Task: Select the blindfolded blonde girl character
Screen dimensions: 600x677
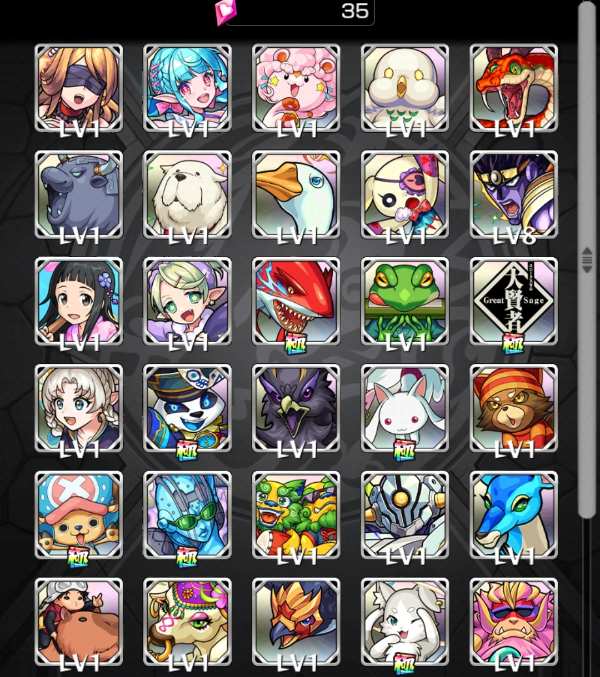Action: [79, 87]
